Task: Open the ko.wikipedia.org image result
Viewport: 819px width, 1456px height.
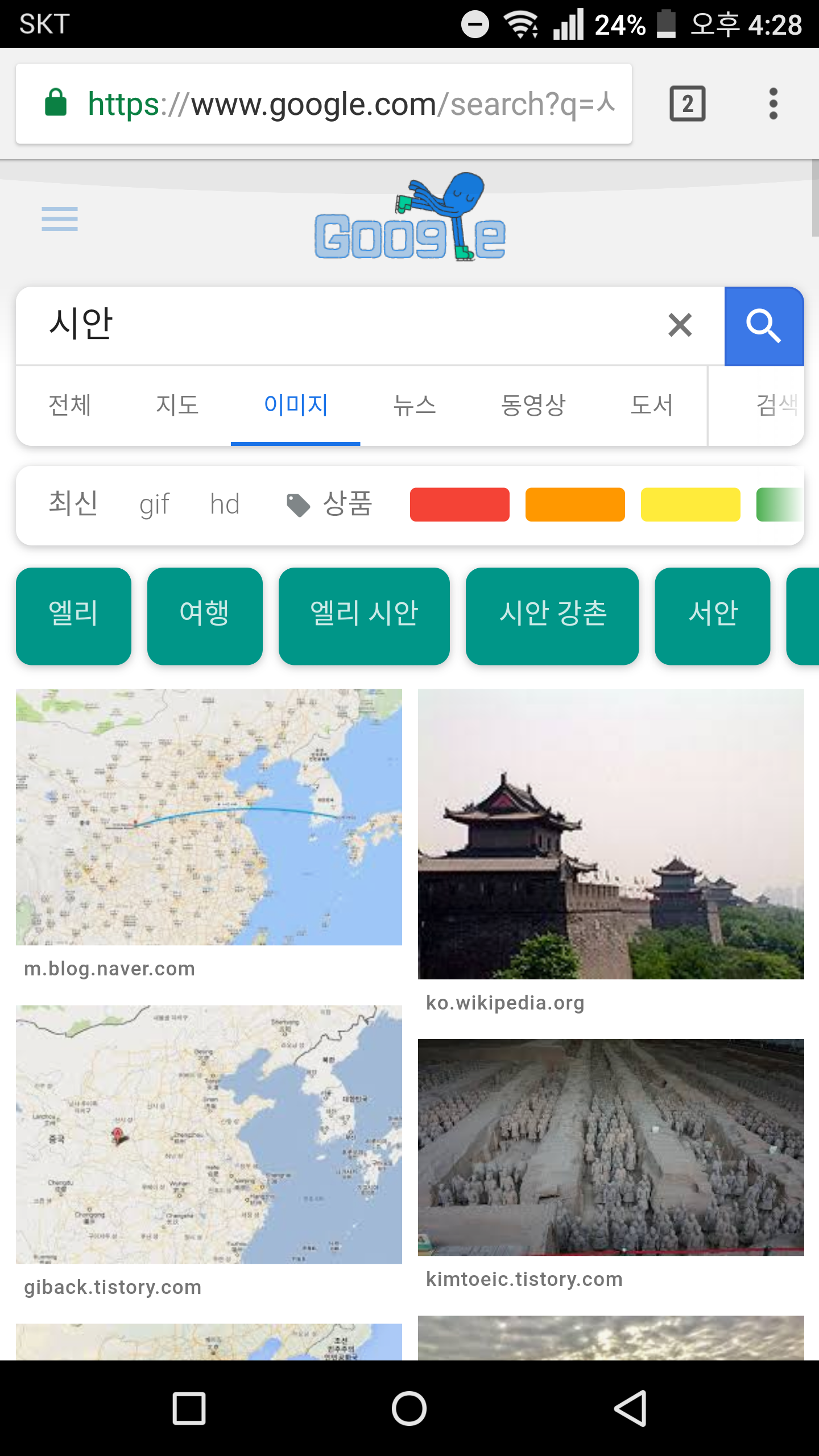Action: point(611,834)
